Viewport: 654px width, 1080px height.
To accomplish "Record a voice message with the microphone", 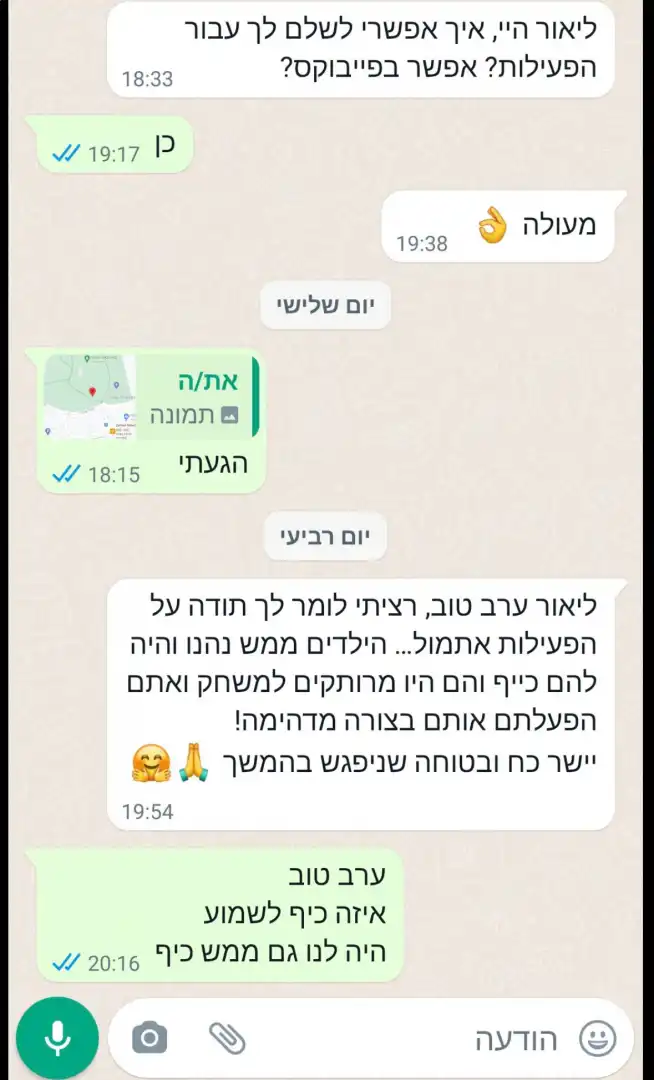I will click(57, 1039).
